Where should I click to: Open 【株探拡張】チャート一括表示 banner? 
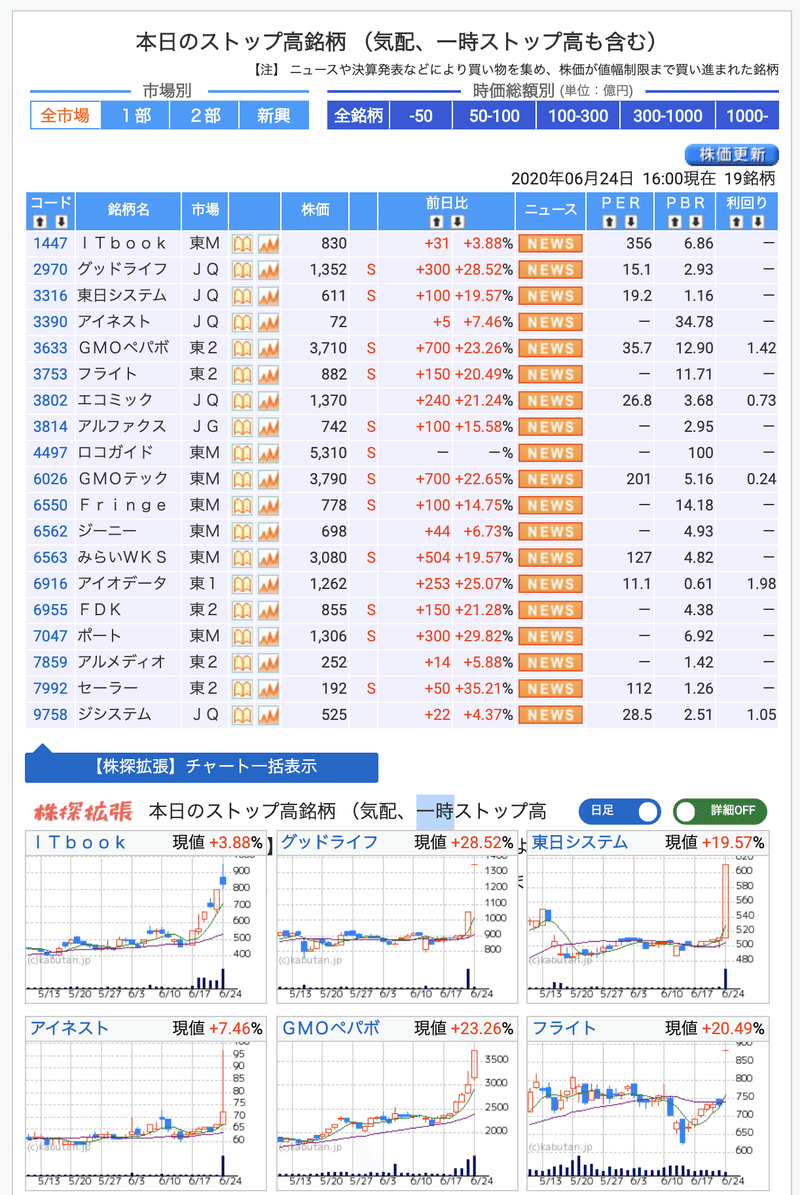[202, 767]
